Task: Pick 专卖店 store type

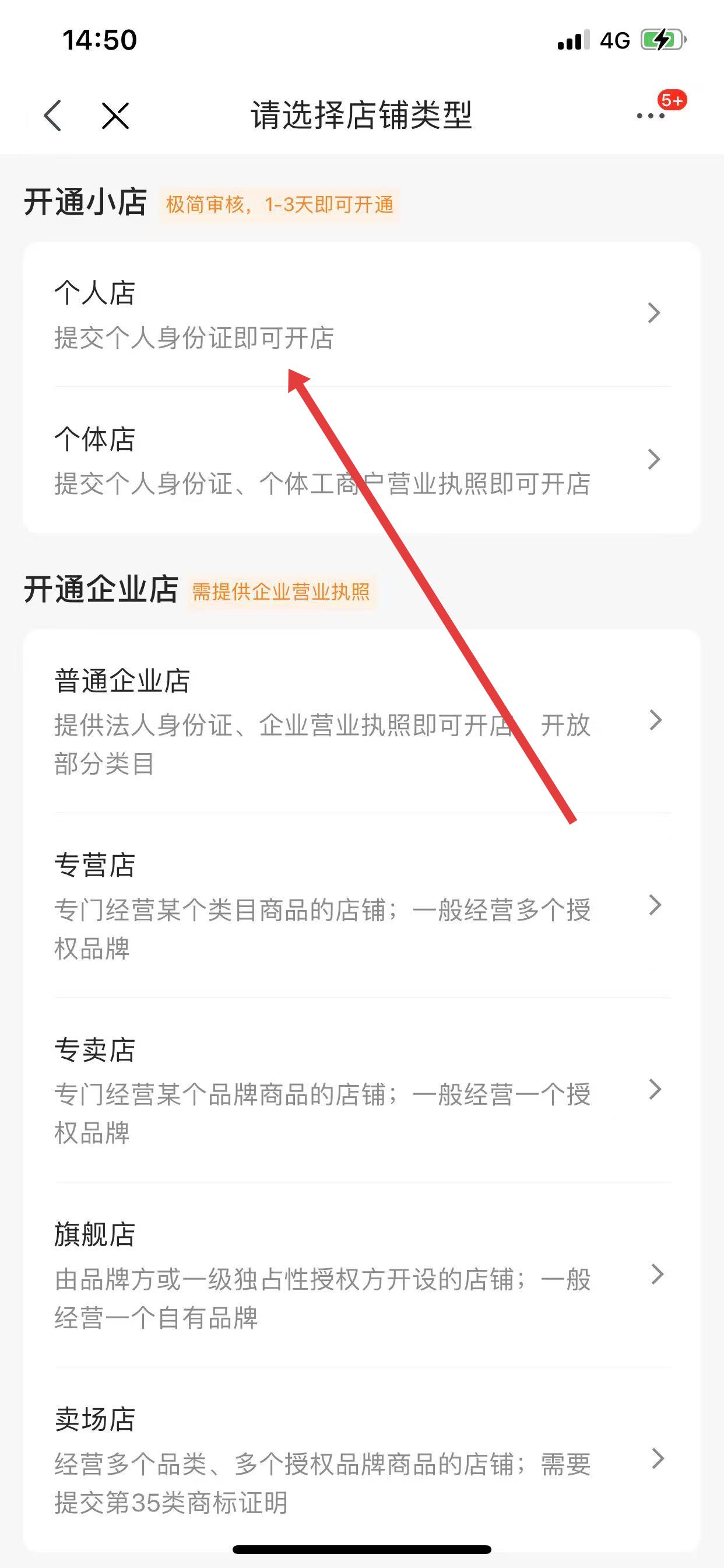Action: 361,1090
